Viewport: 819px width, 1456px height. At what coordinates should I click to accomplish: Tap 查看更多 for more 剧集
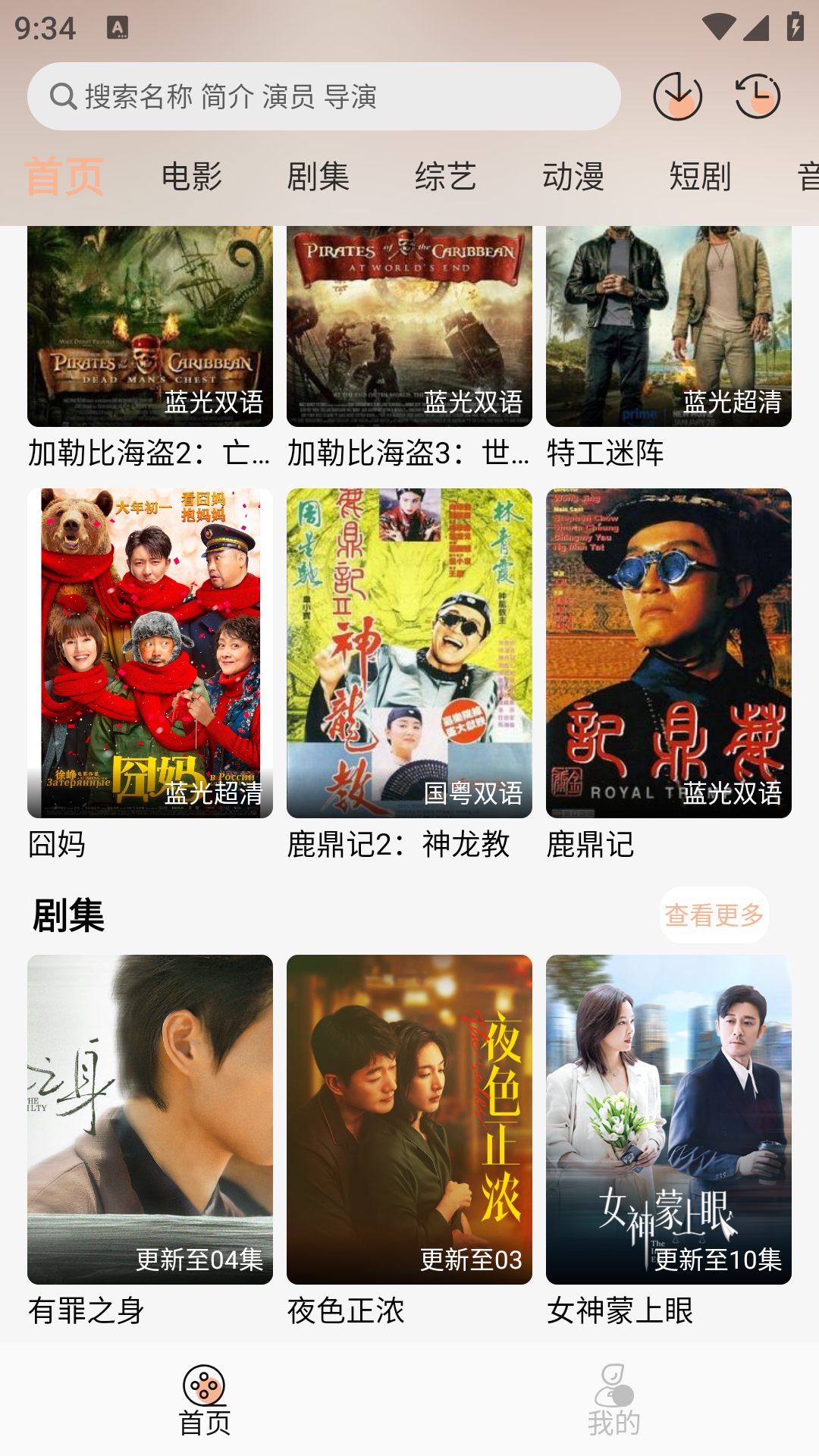[714, 915]
